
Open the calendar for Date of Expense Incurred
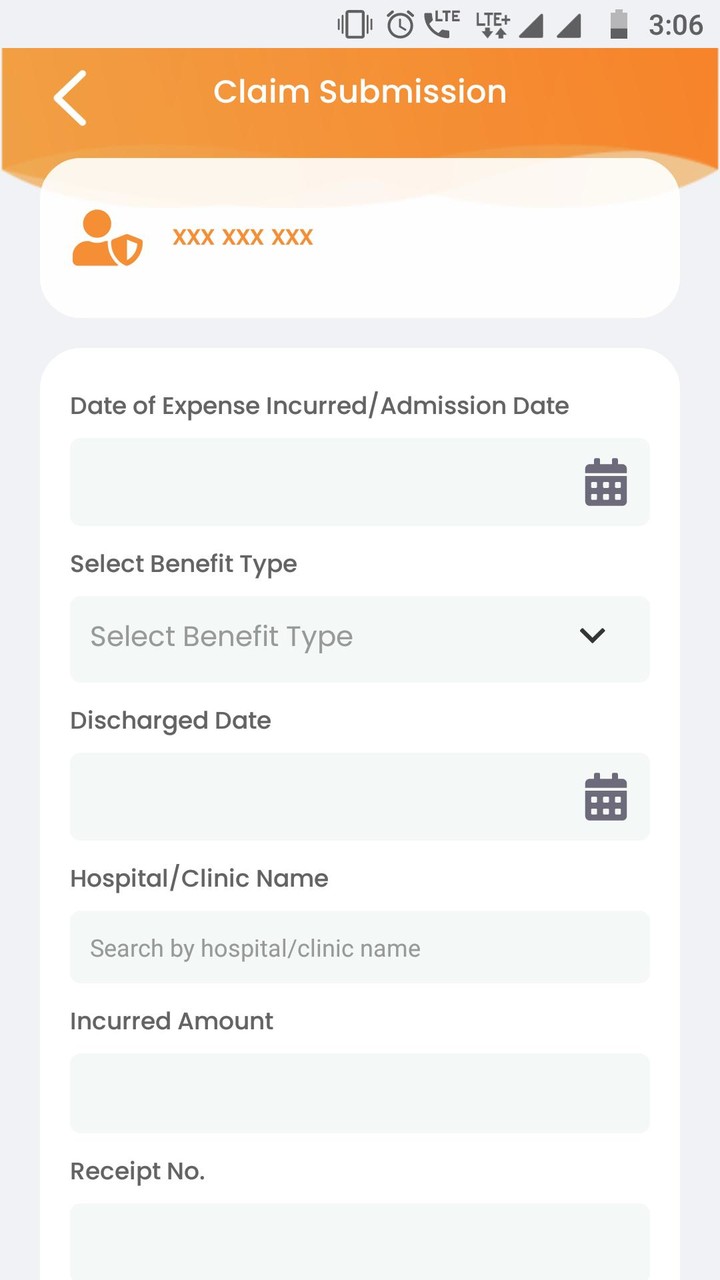coord(605,482)
